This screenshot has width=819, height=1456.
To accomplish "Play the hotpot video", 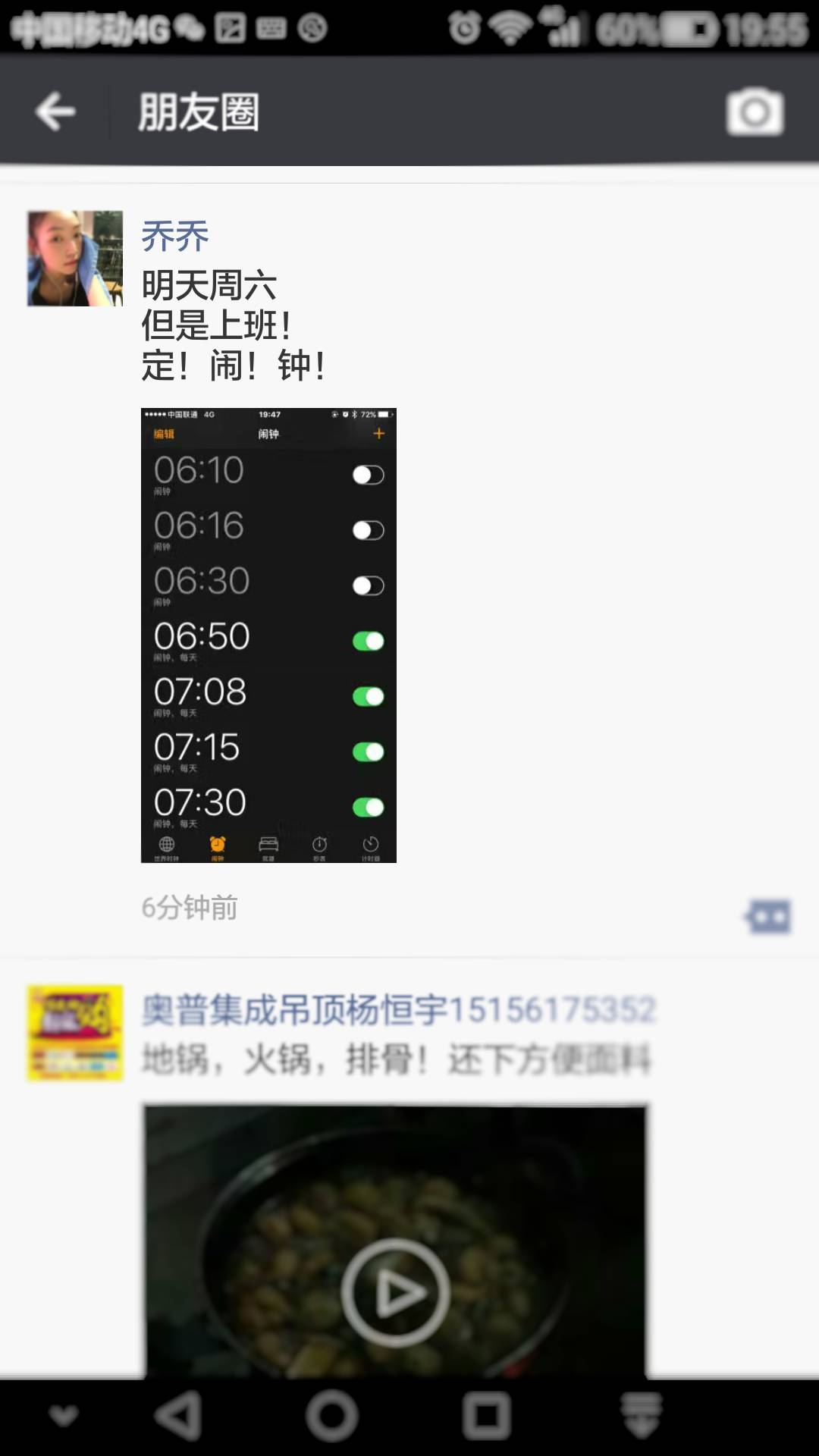I will pyautogui.click(x=394, y=1289).
